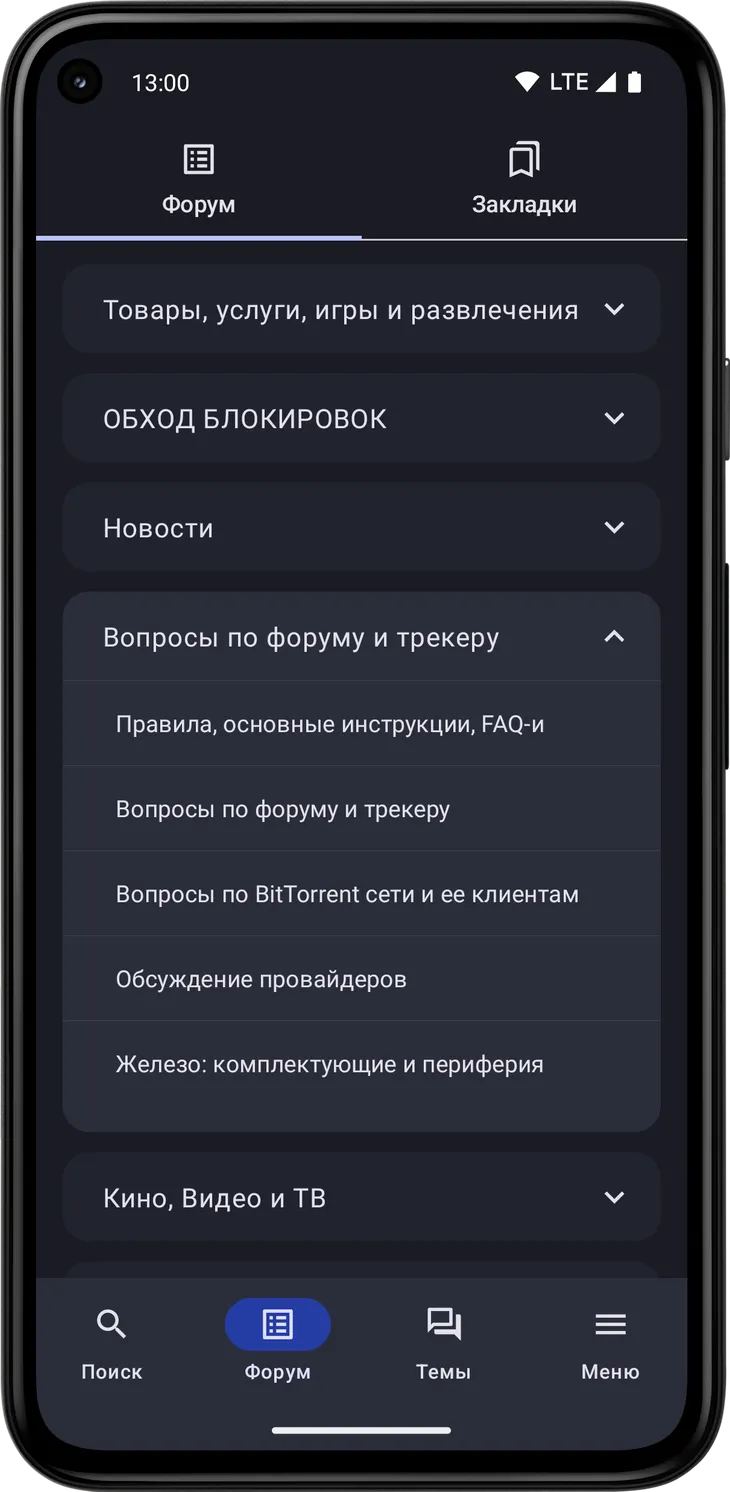Viewport: 730px width, 1492px height.
Task: Switch to Темы in the bottom navigation
Action: point(444,1344)
